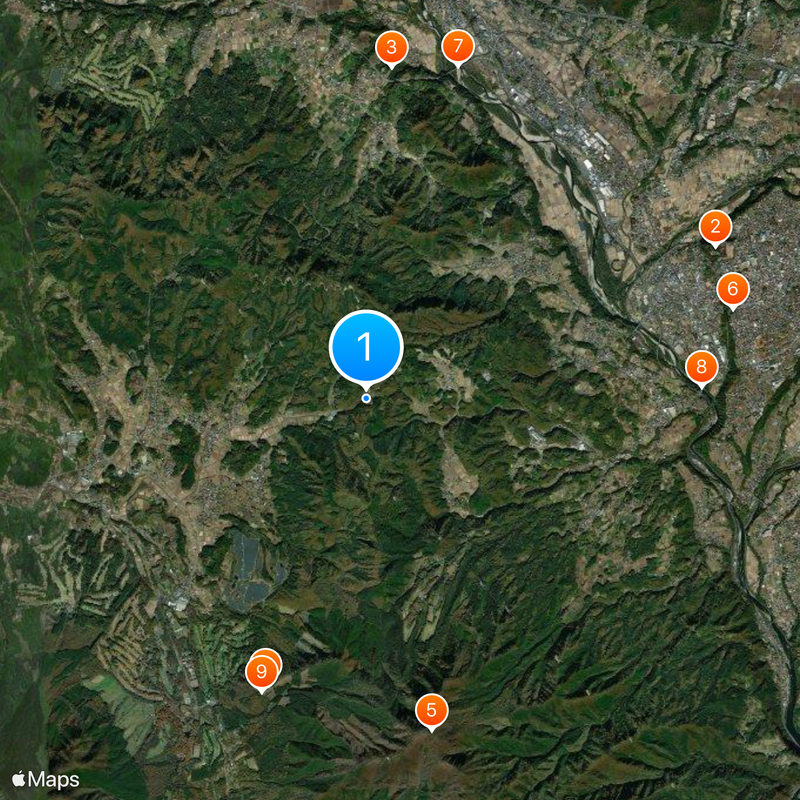Image resolution: width=800 pixels, height=800 pixels.
Task: Select the orange pin numbered 5
Action: (431, 711)
